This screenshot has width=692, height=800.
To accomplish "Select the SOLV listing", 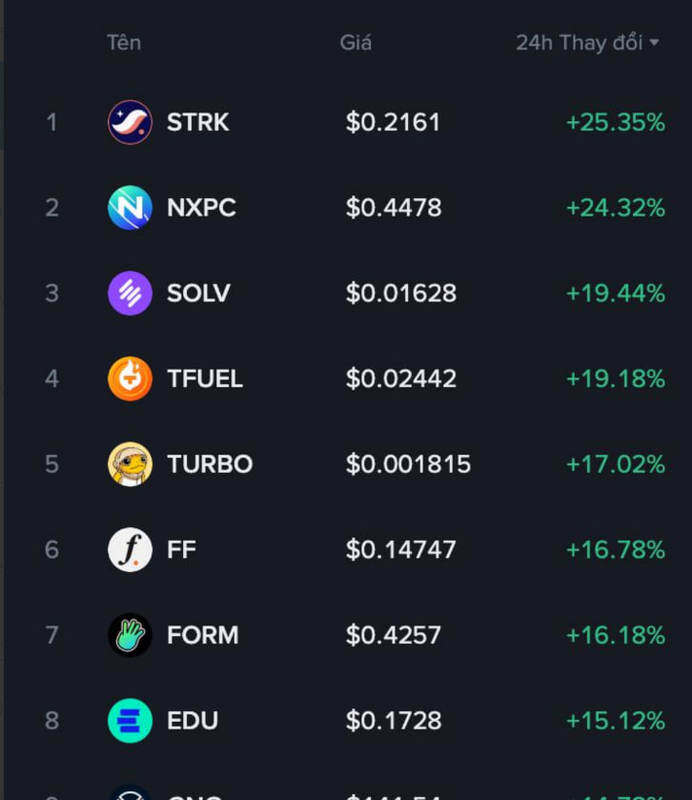I will 198,293.
